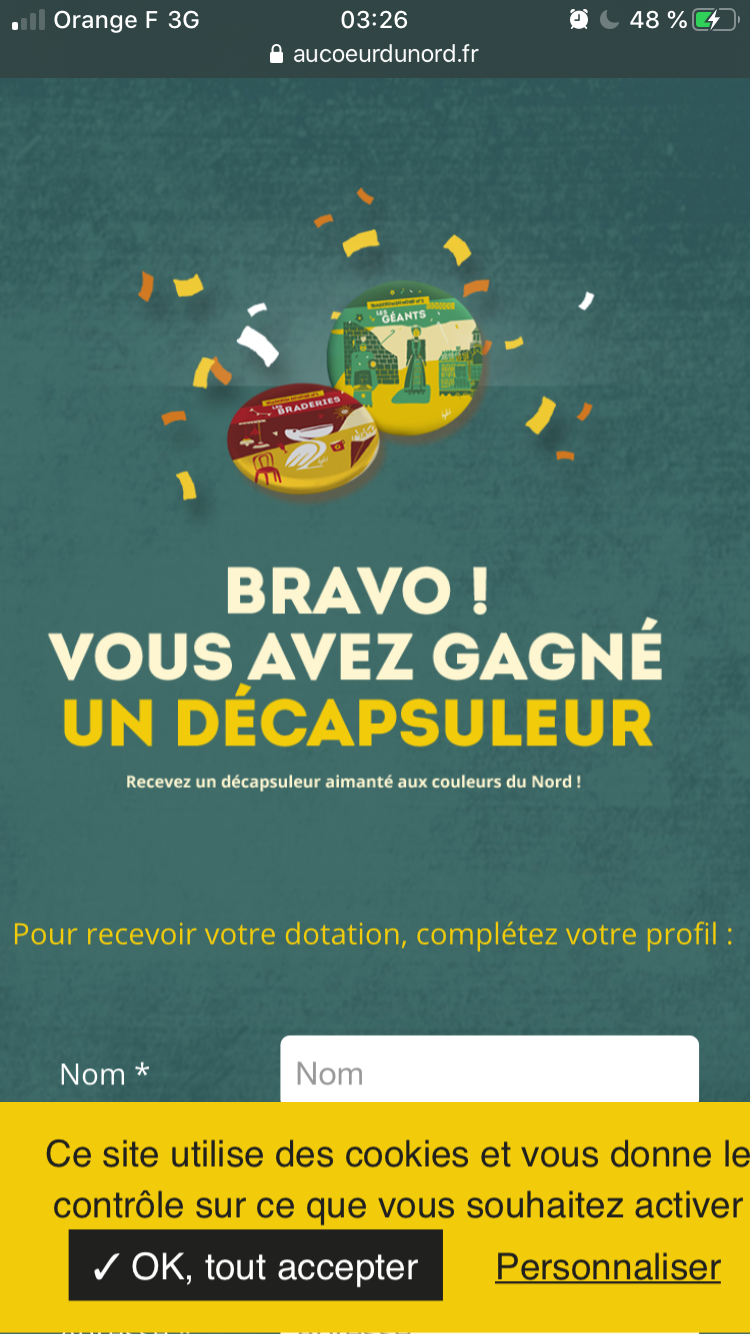
Task: Open the Personnaliser cookie settings link
Action: (608, 1266)
